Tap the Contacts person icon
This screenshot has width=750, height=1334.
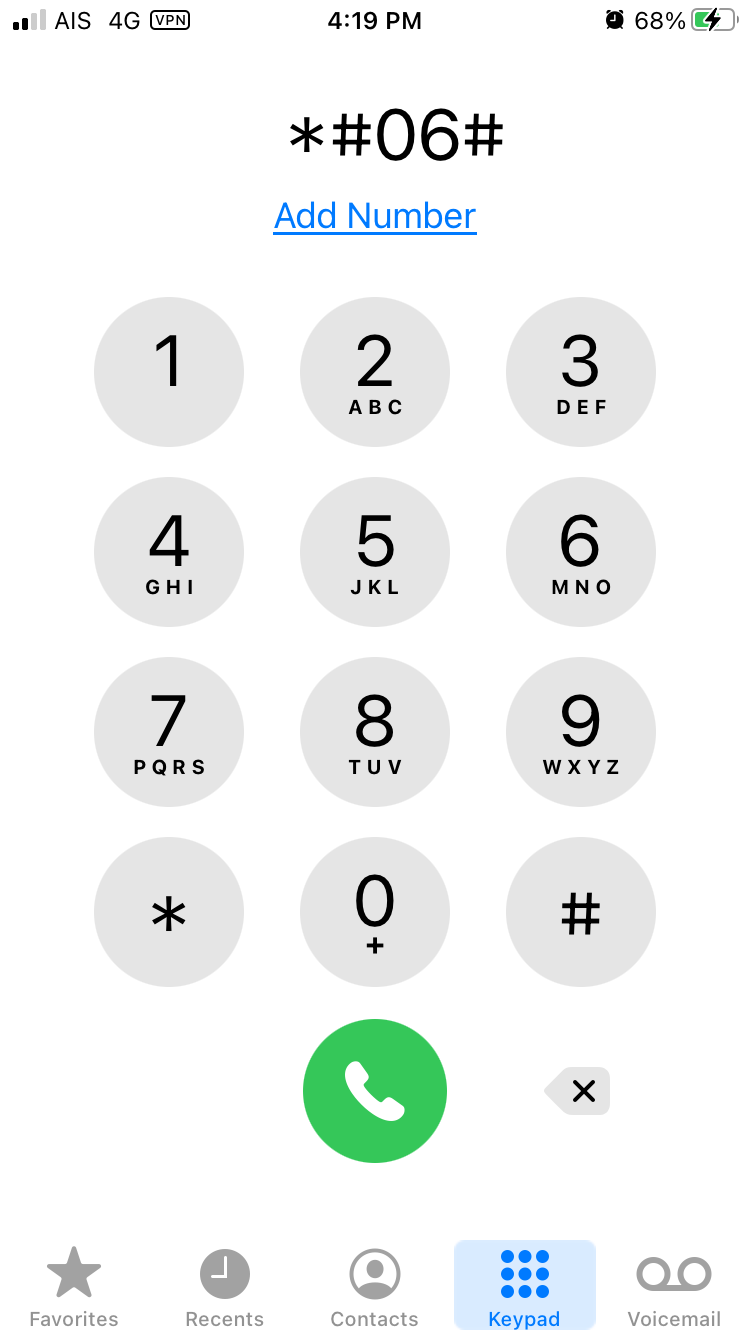tap(375, 1272)
